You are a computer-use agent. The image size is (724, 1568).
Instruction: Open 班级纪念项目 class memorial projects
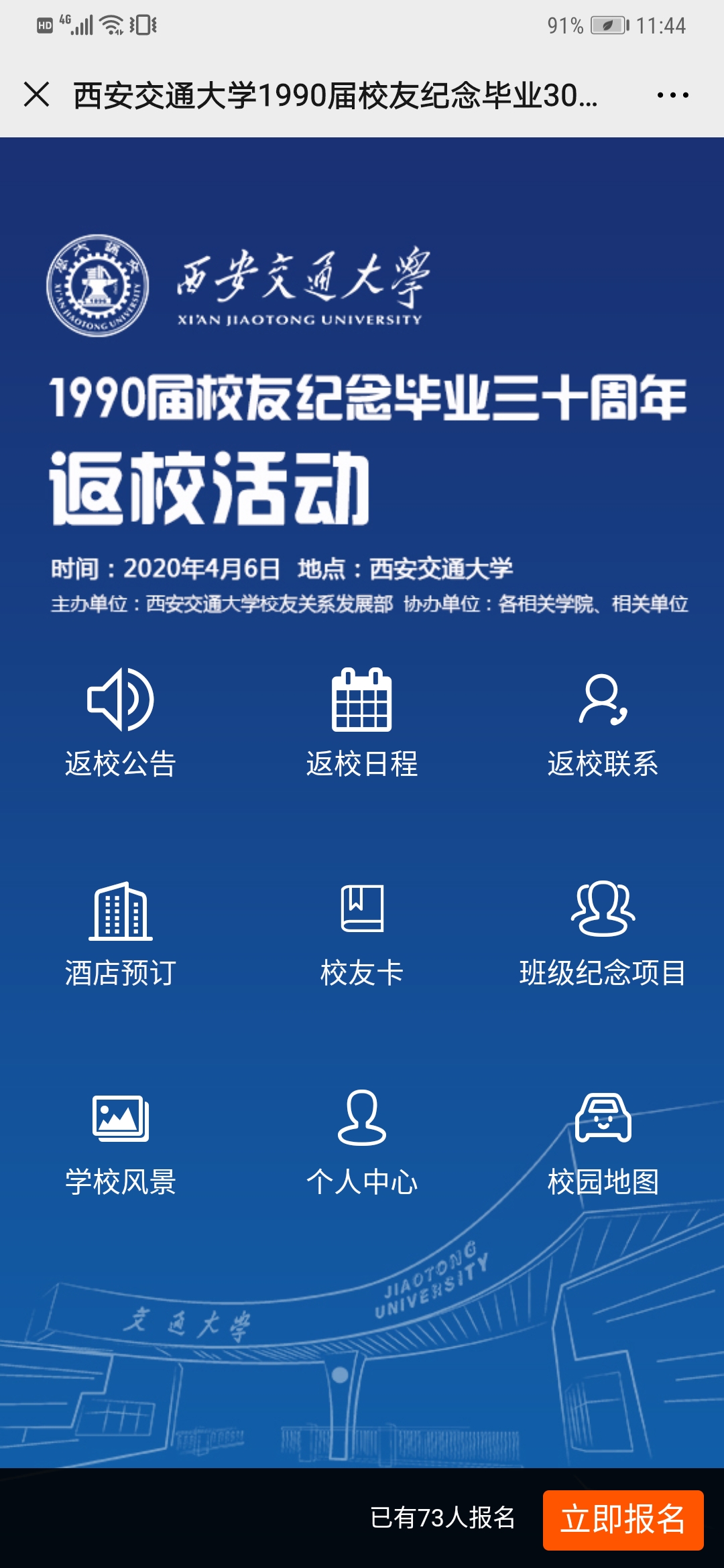point(603,933)
